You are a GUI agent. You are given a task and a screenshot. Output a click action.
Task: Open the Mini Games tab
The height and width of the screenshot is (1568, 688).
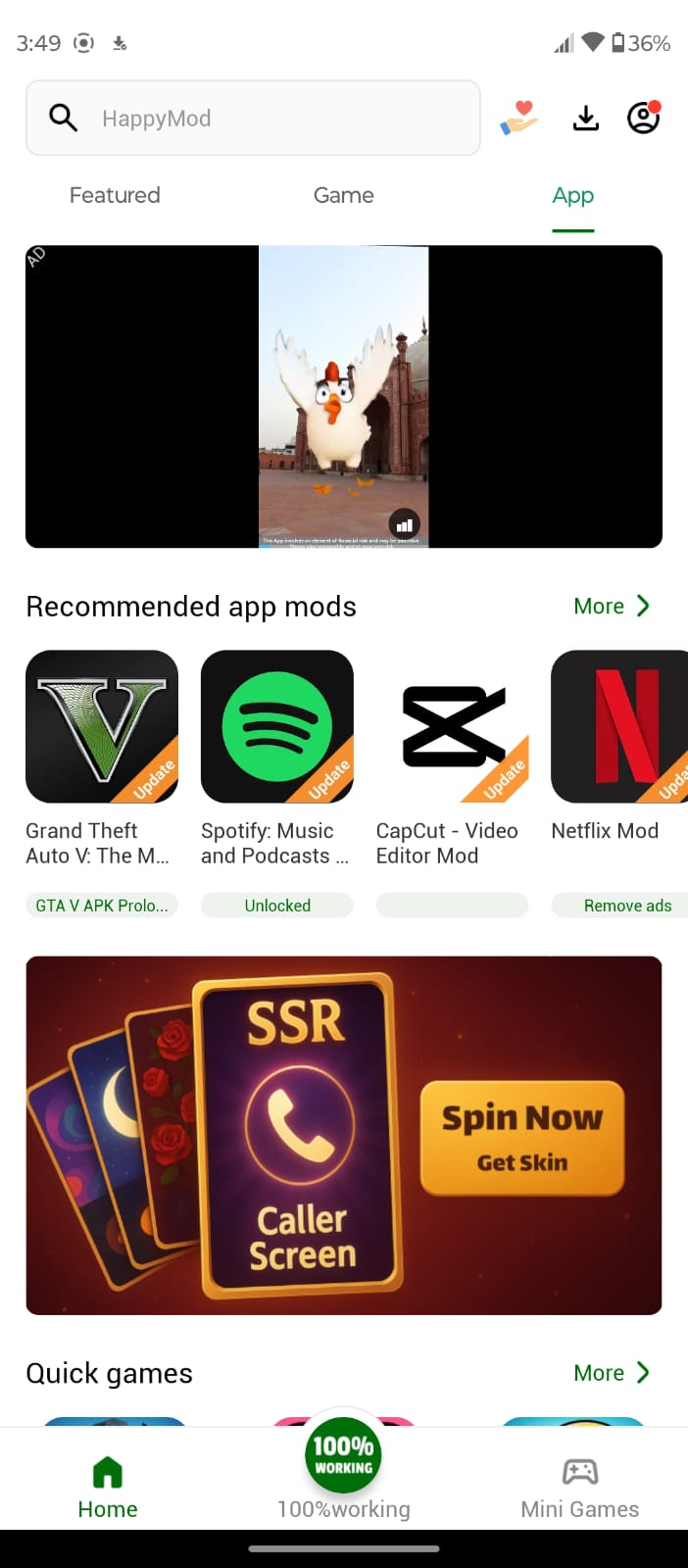pyautogui.click(x=579, y=1486)
